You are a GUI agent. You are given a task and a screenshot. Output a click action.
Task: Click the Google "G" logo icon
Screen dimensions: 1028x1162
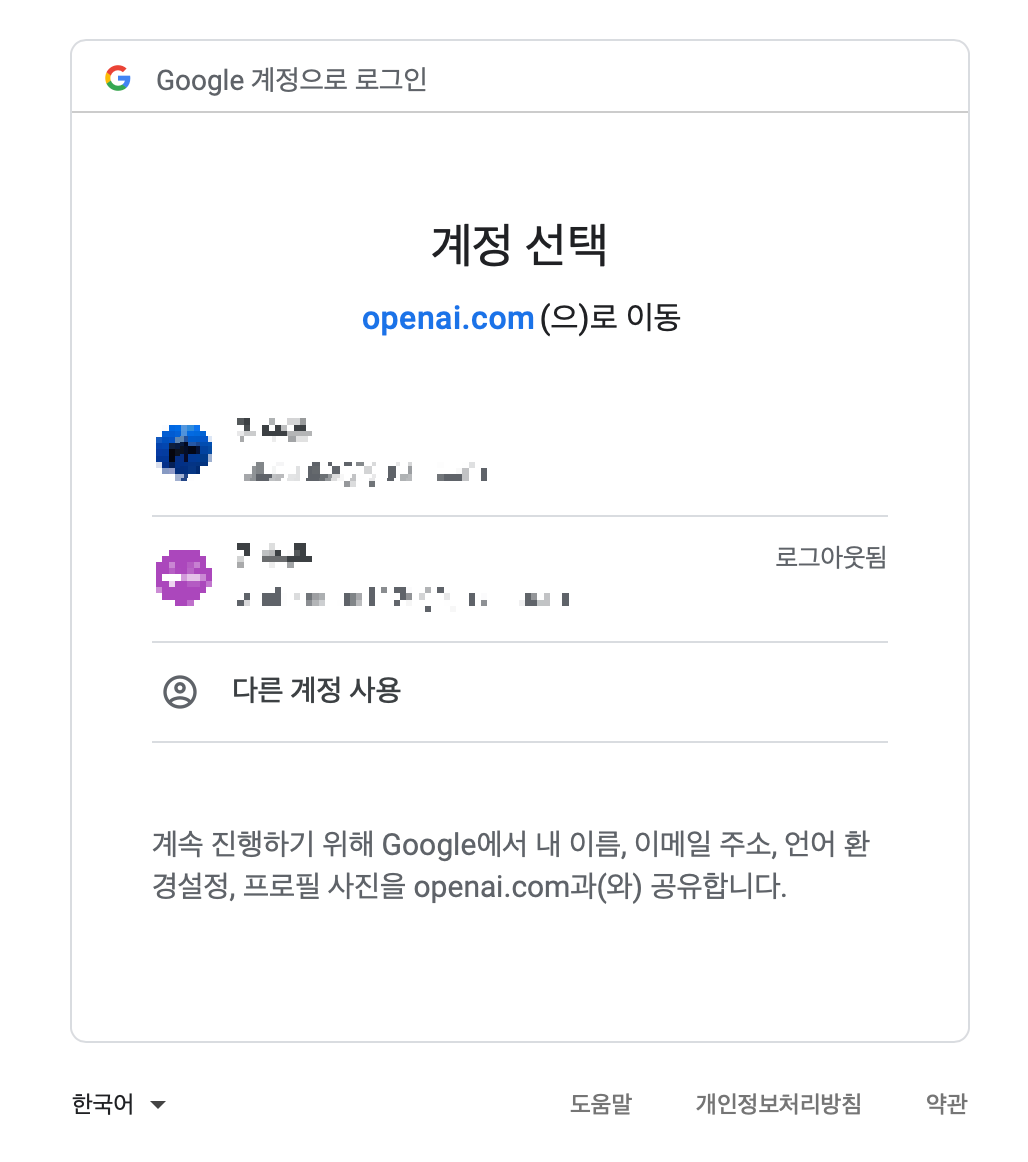click(x=118, y=78)
